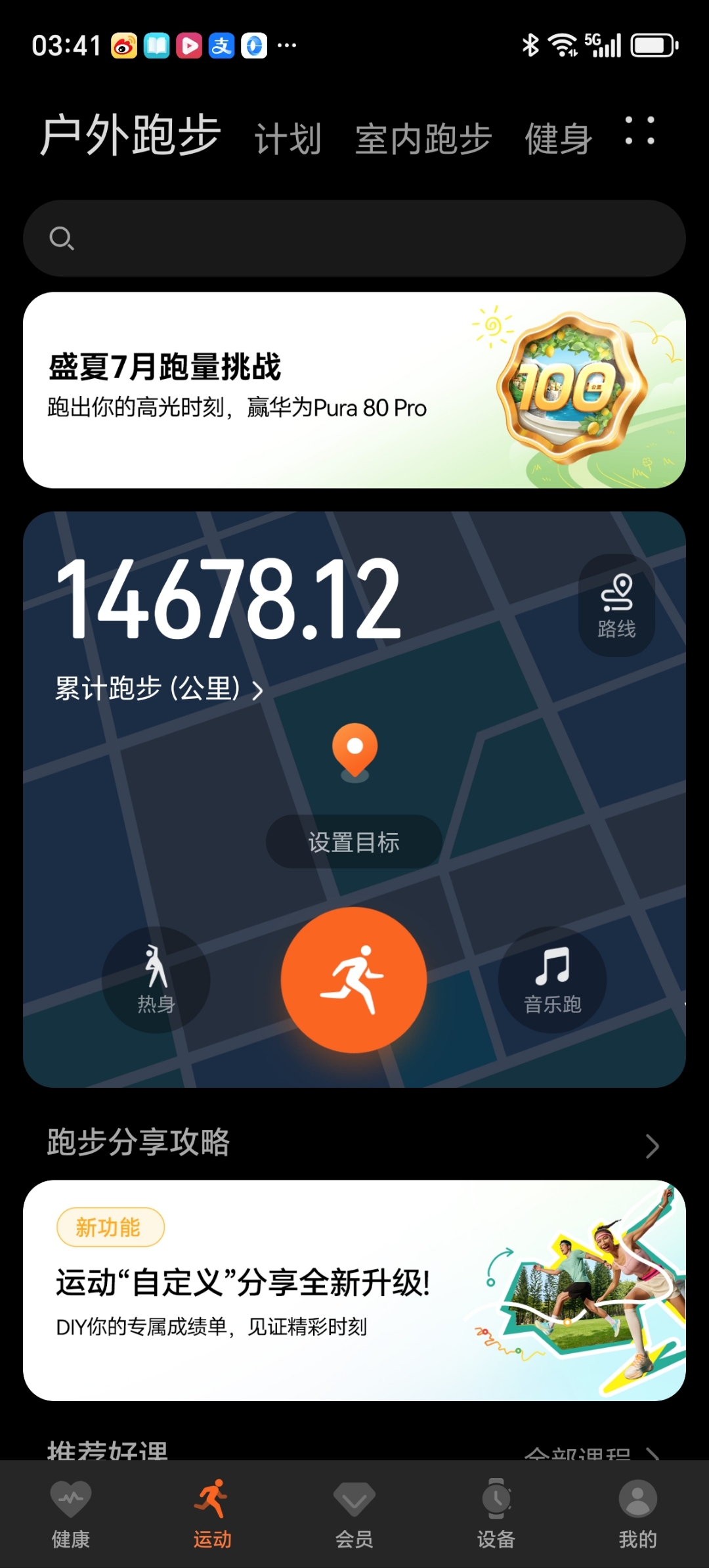Open the 健身 tab at the top
Viewport: 709px width, 1568px height.
click(557, 138)
